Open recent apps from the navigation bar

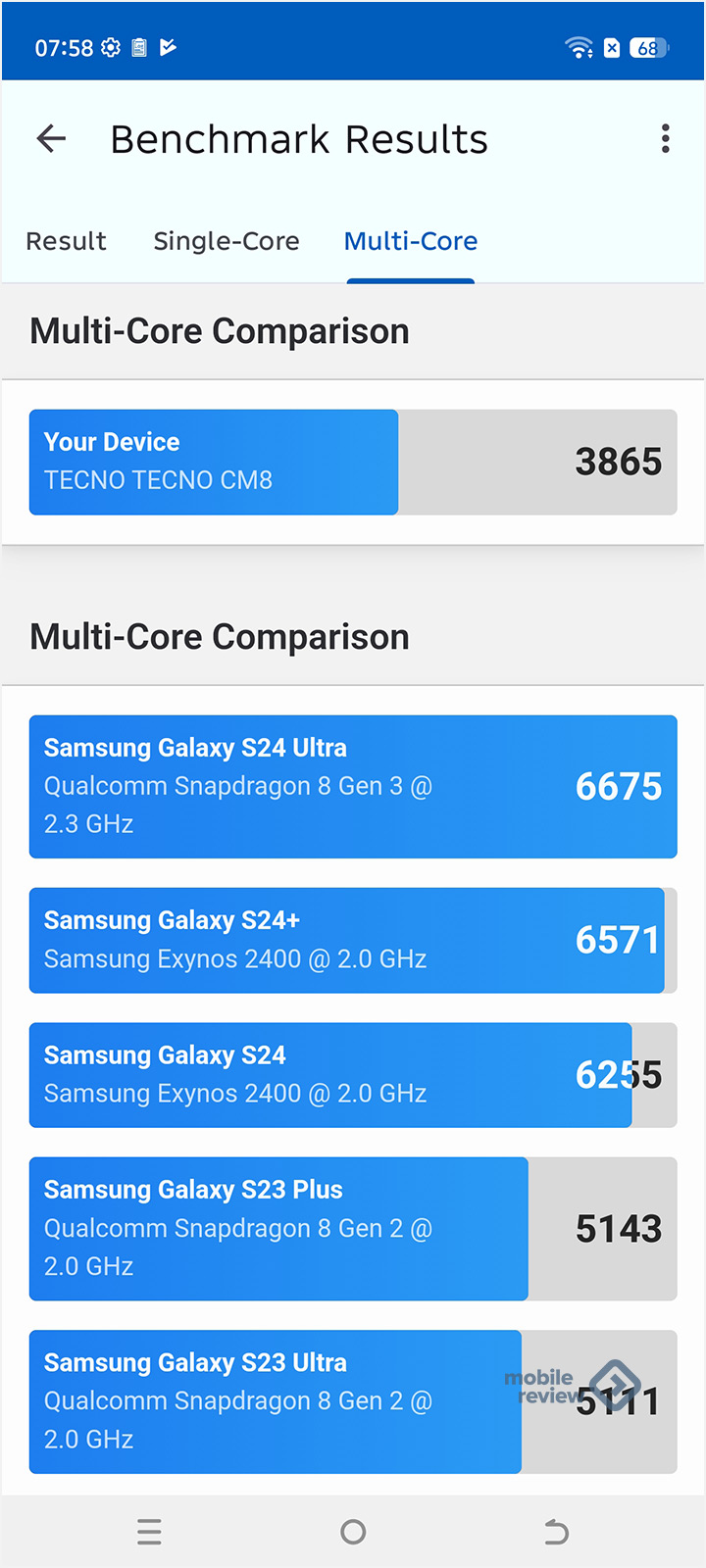tap(149, 1532)
